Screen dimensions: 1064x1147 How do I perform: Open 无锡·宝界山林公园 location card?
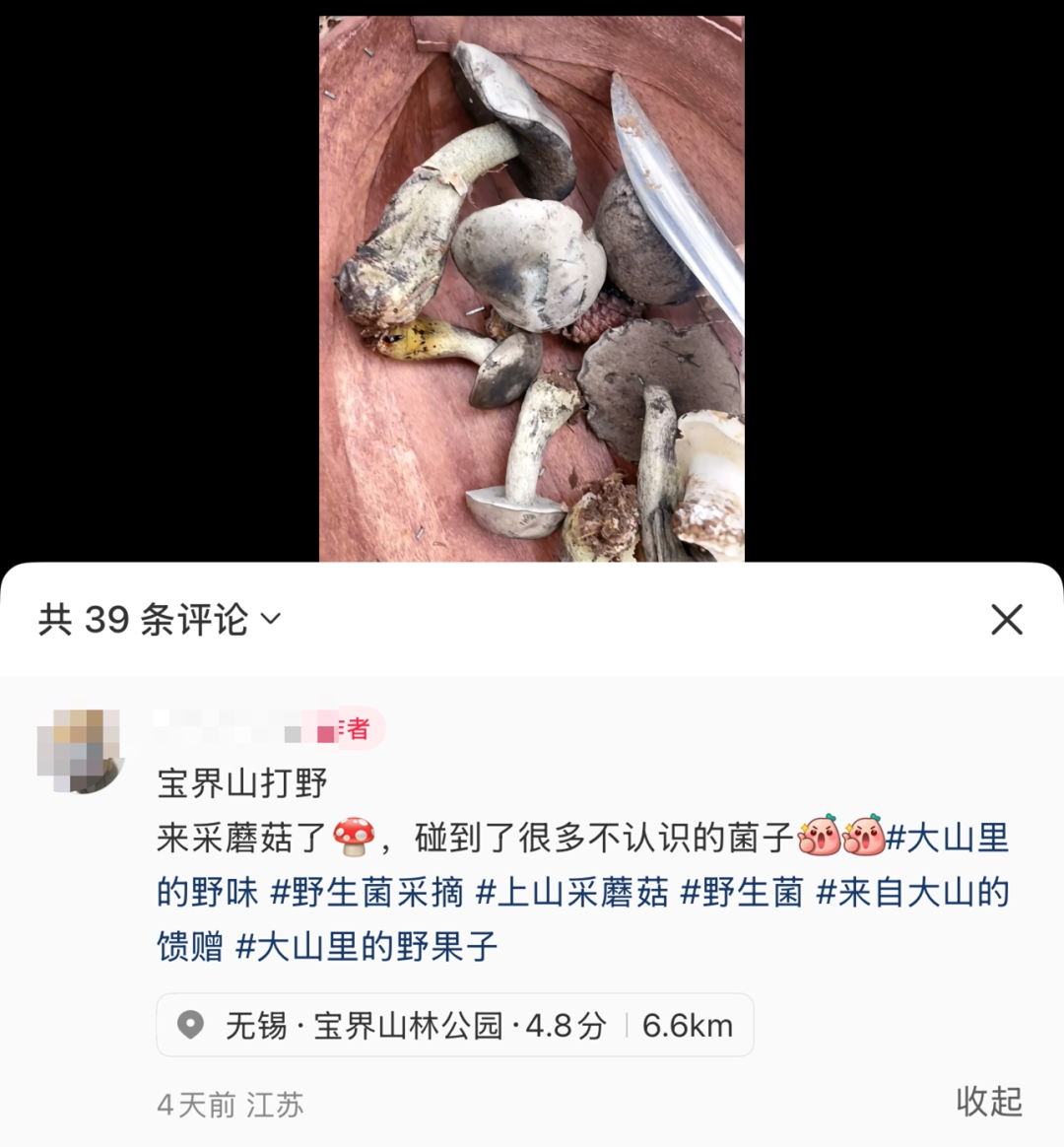point(454,1026)
